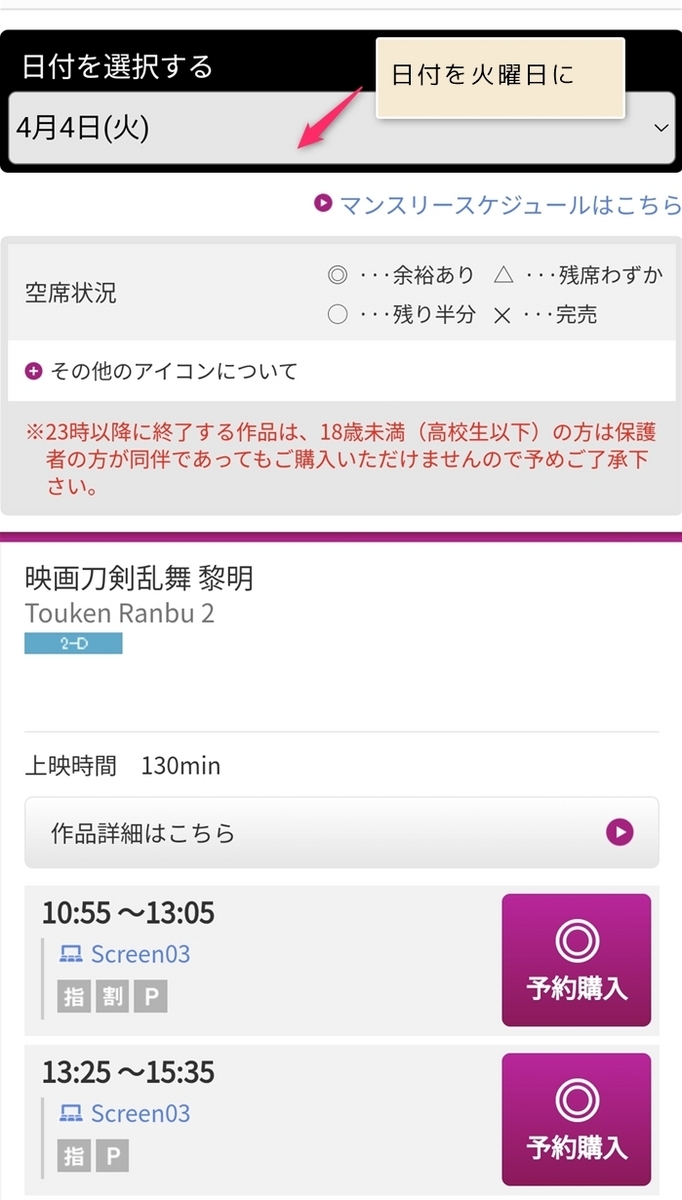Viewport: 682px width, 1200px height.
Task: Expand その他のアイコンについて
Action: click(162, 371)
